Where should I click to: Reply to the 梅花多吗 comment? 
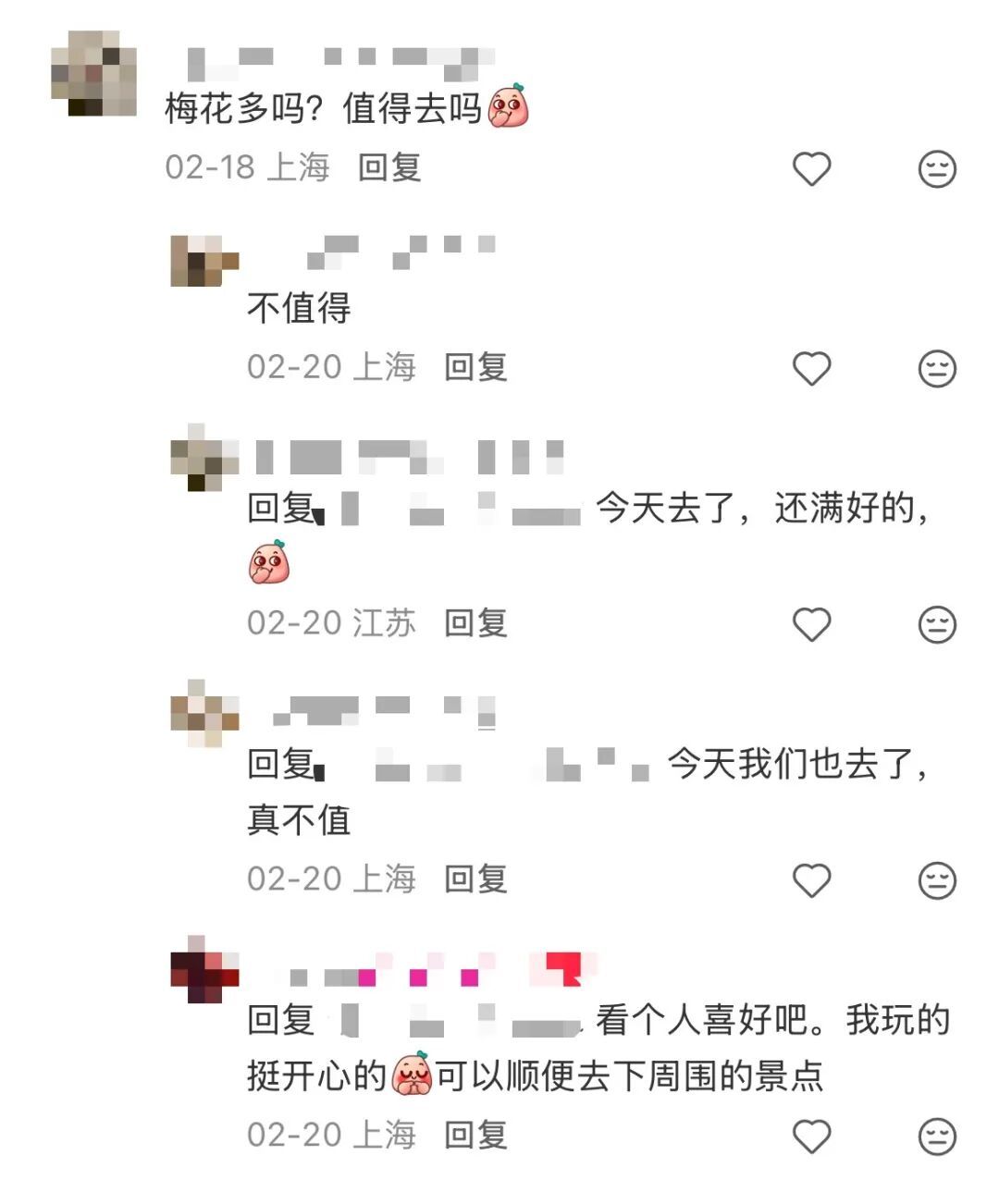(x=389, y=167)
